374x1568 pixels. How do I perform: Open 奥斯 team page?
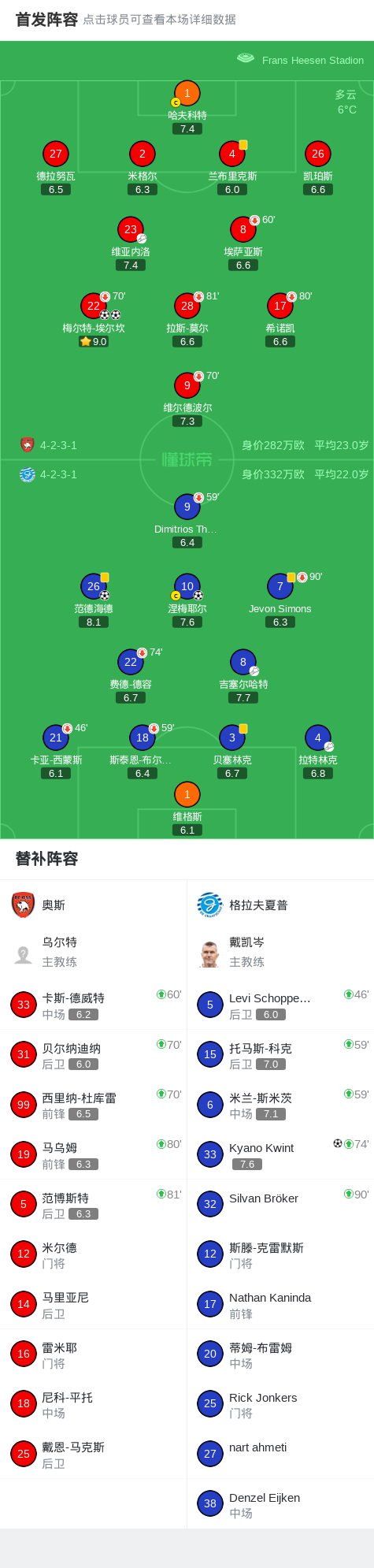coord(93,905)
